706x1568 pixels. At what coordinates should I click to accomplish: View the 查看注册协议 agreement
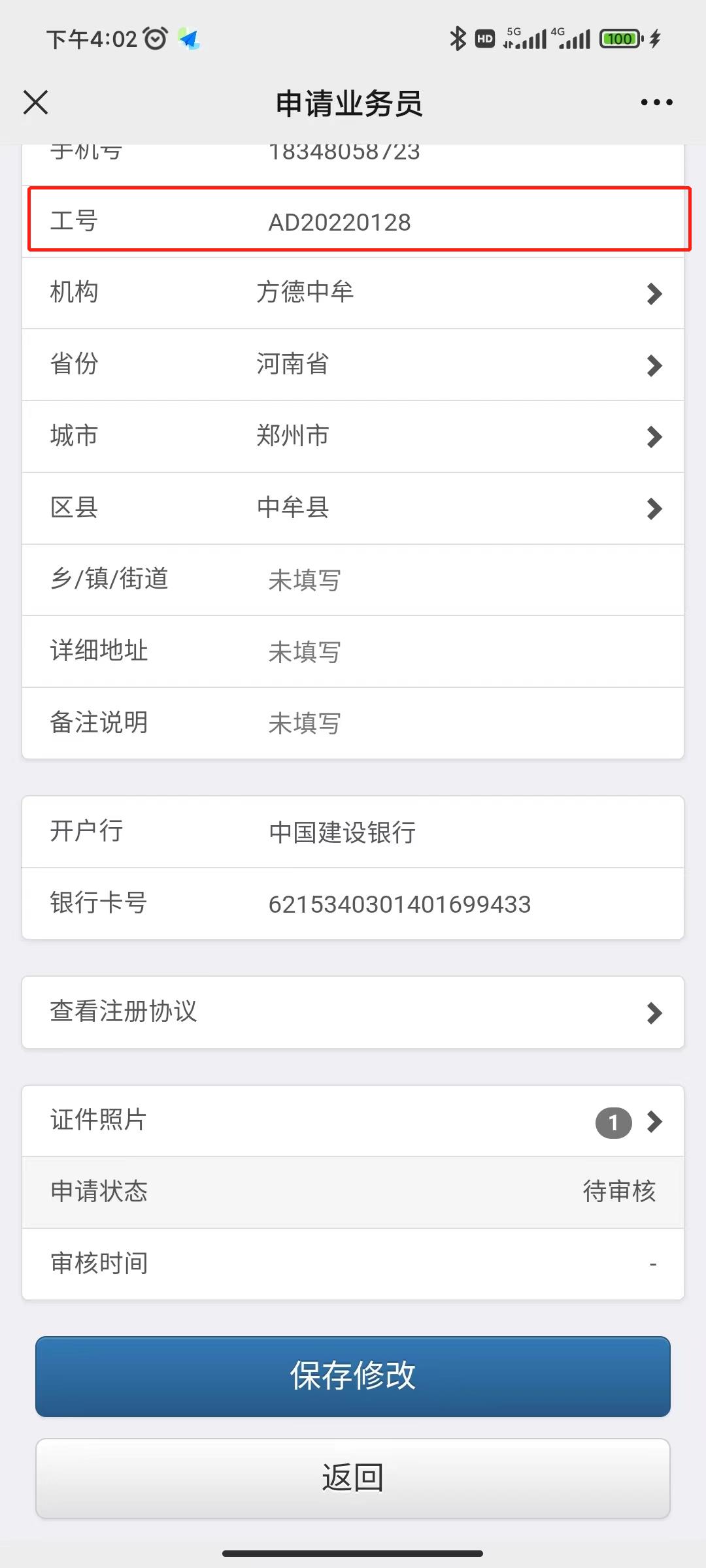pyautogui.click(x=353, y=1012)
